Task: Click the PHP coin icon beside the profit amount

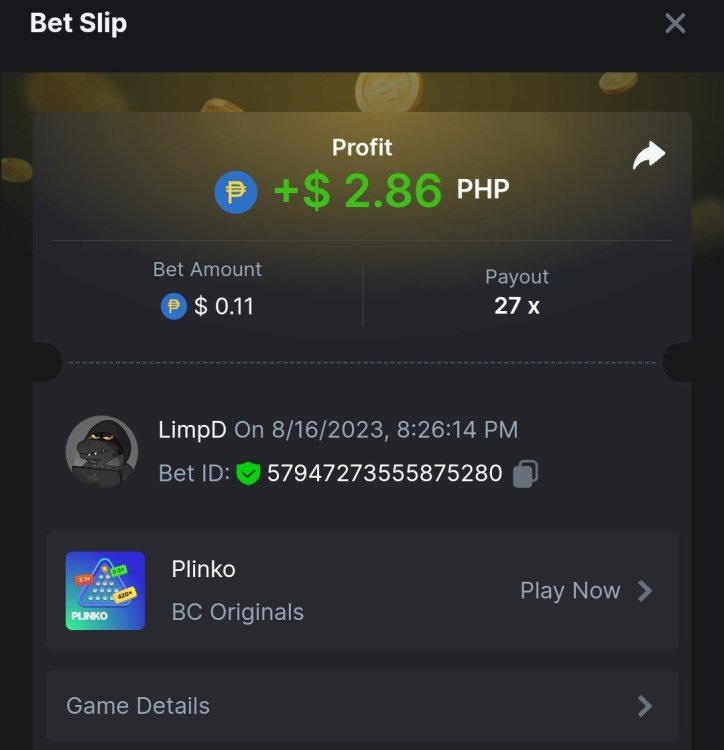Action: tap(235, 190)
